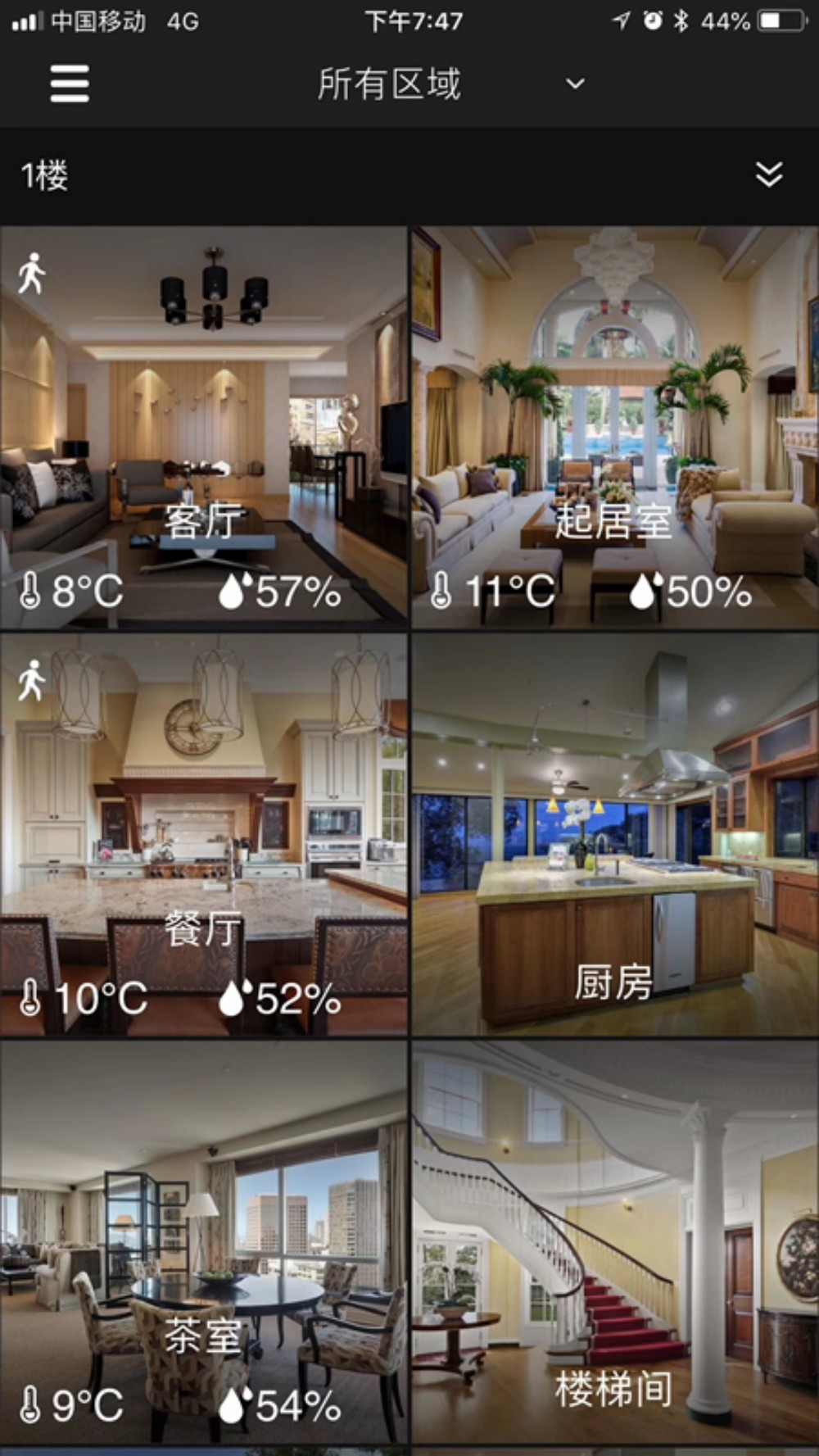Open the 厨房 kitchen tile
819x1456 pixels.
click(x=614, y=834)
